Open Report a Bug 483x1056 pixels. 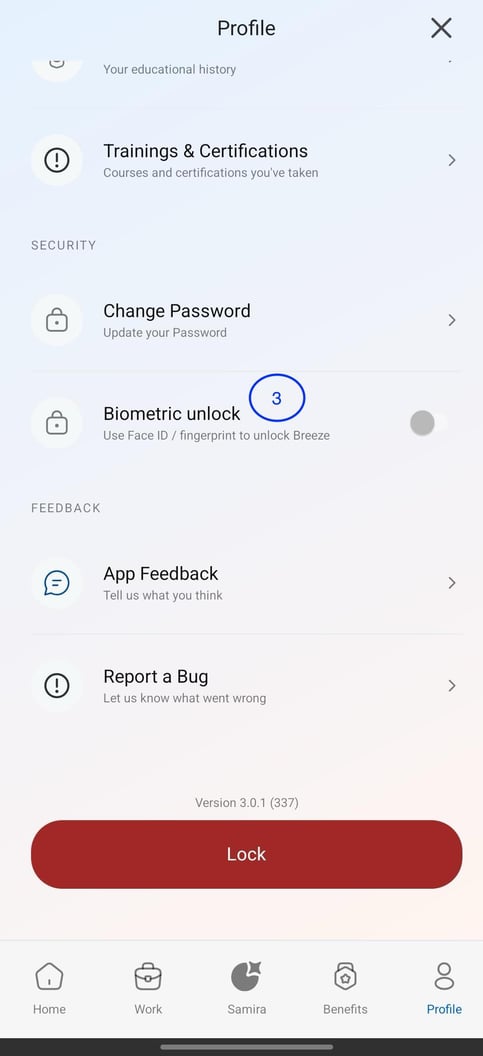(x=247, y=686)
